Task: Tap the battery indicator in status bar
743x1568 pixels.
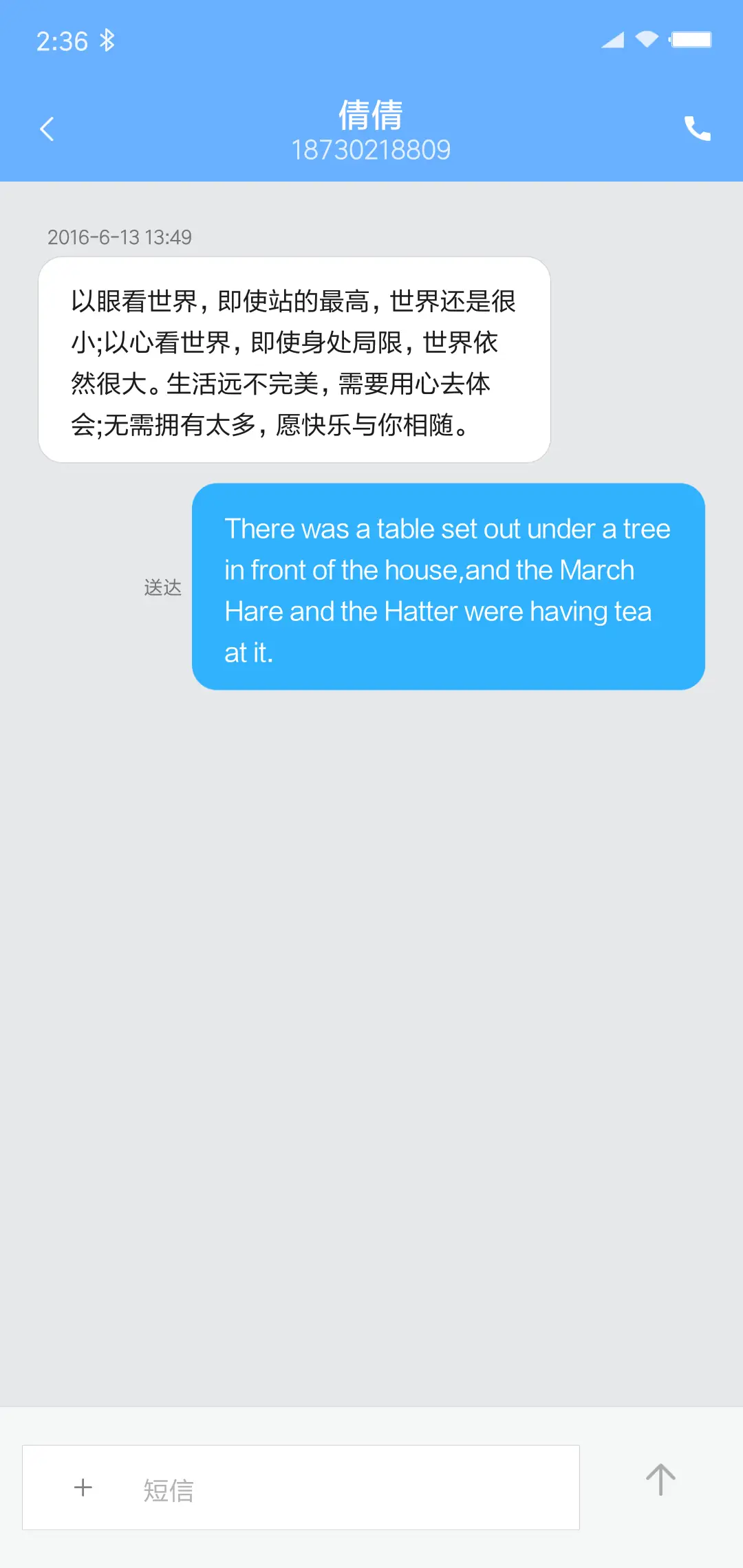Action: tap(691, 40)
